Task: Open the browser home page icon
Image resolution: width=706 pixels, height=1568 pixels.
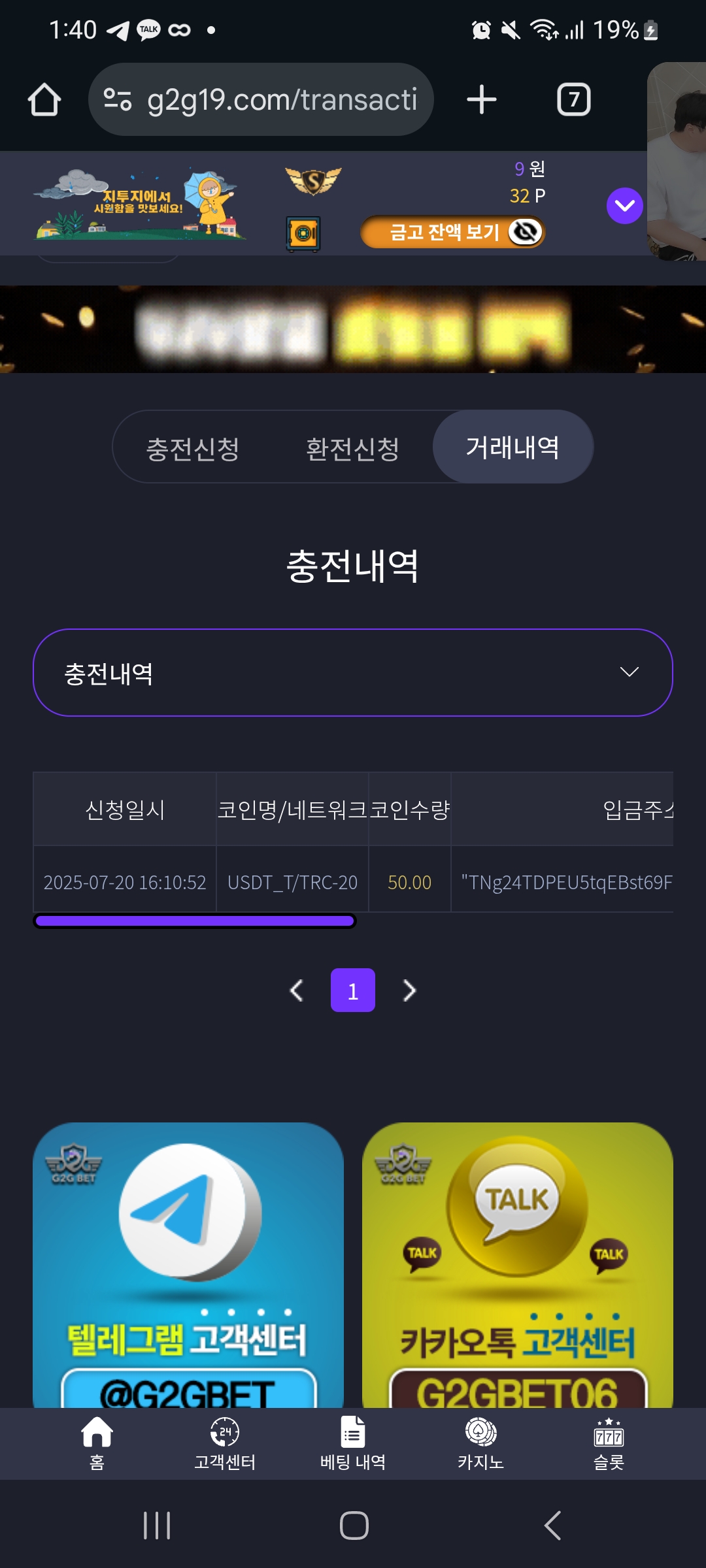Action: coord(44,100)
